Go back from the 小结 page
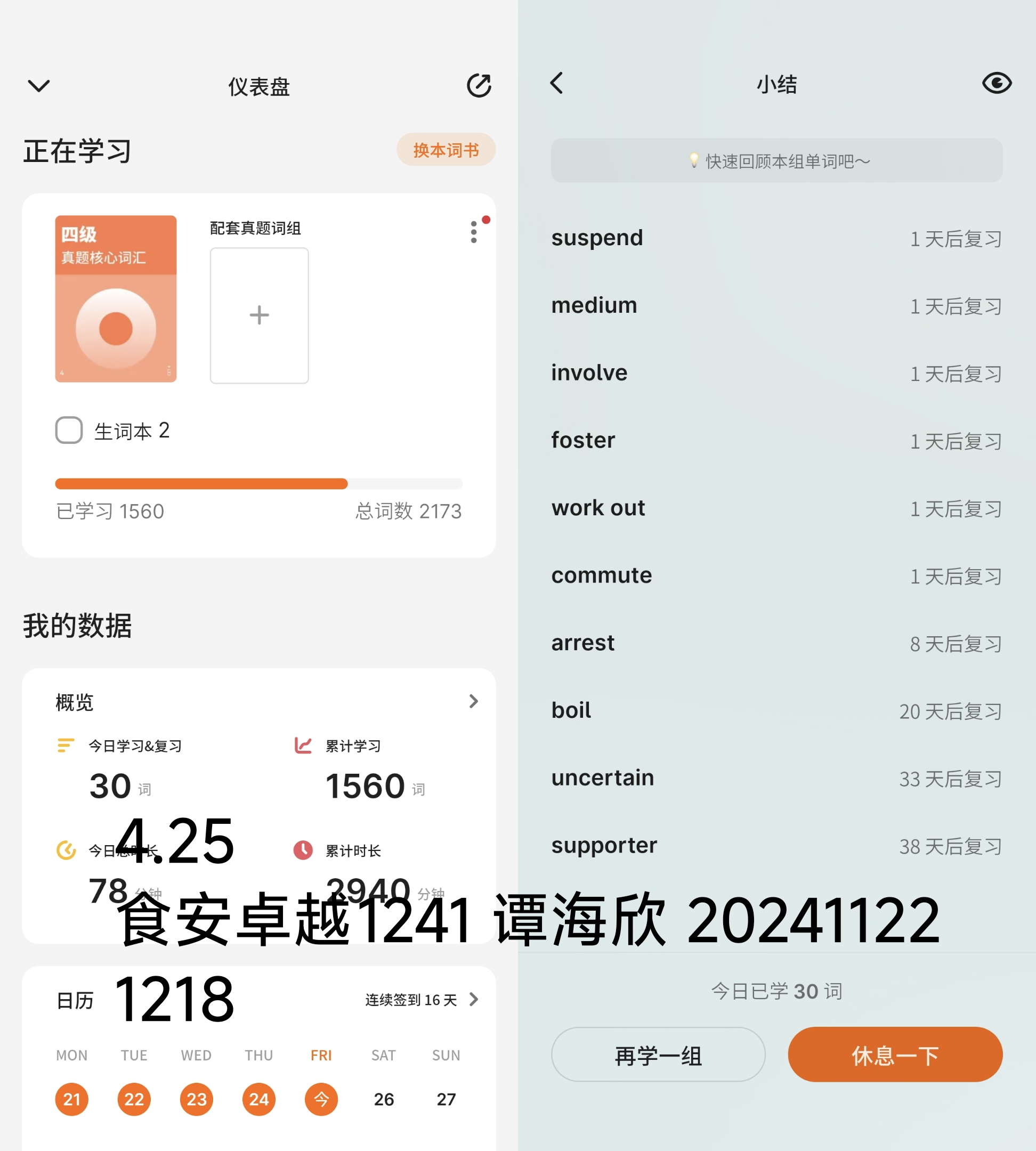1036x1151 pixels. (557, 83)
